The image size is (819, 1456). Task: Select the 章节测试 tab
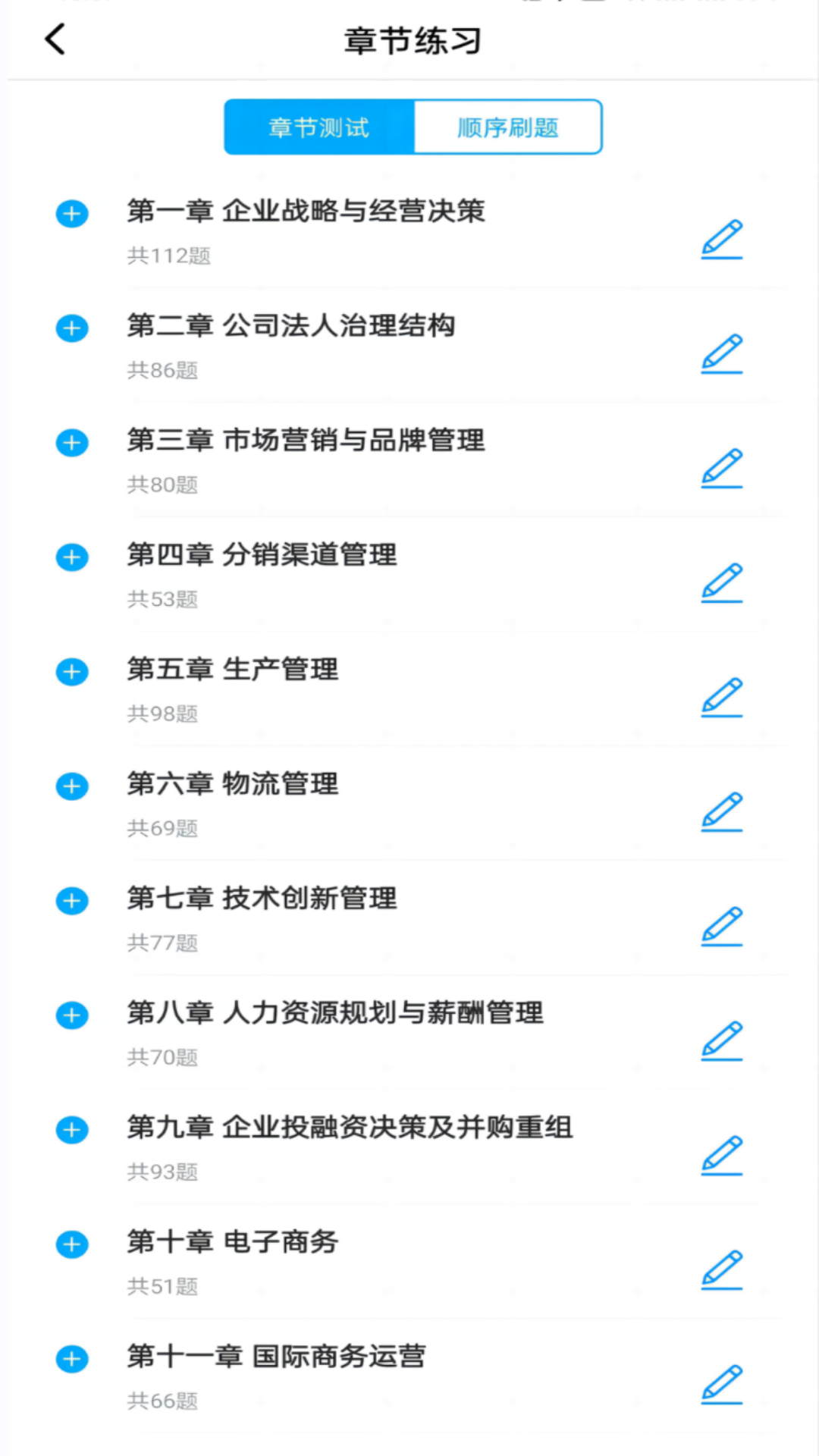click(317, 127)
